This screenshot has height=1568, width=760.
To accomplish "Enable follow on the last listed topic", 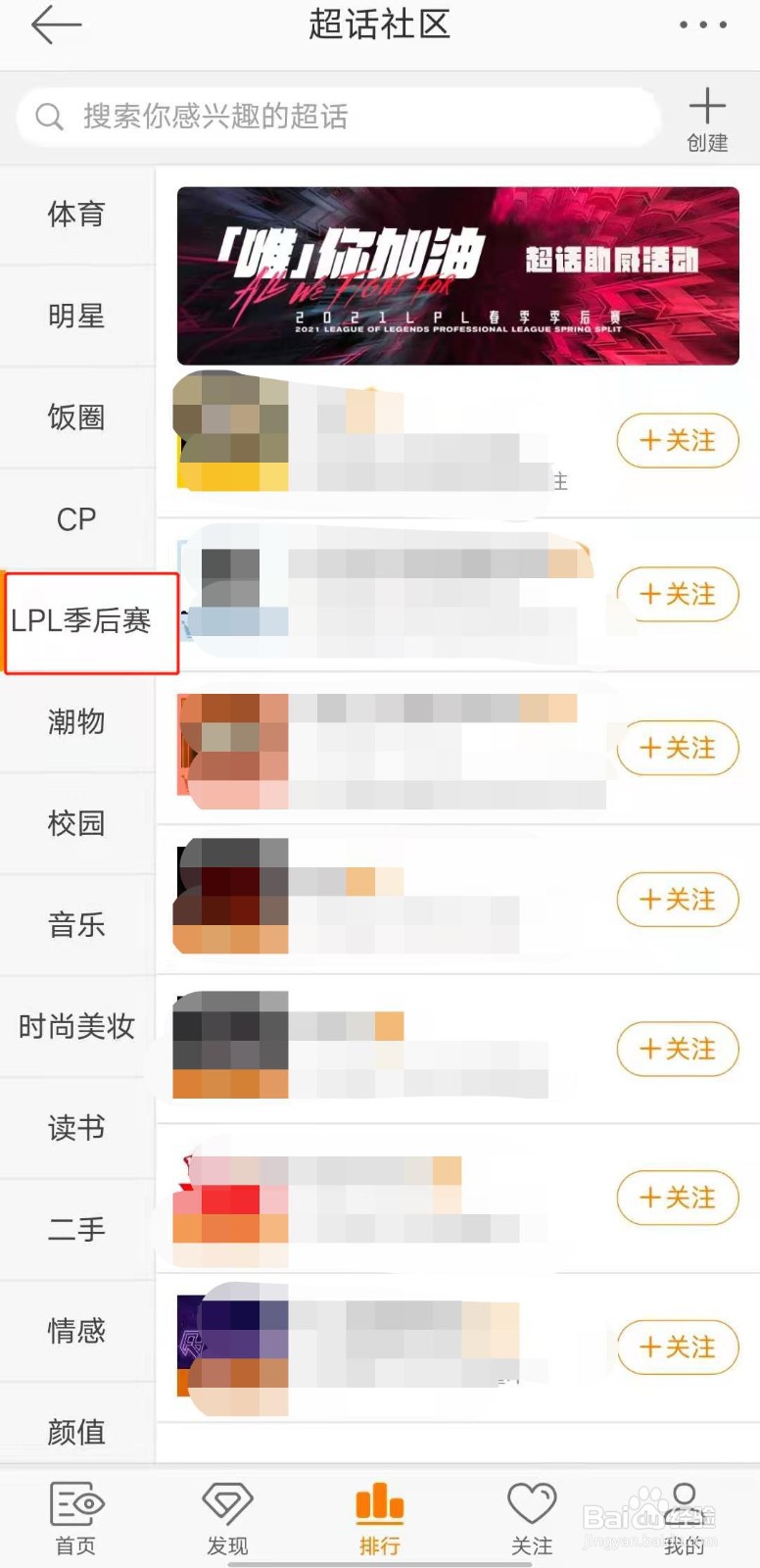I will pyautogui.click(x=677, y=1347).
